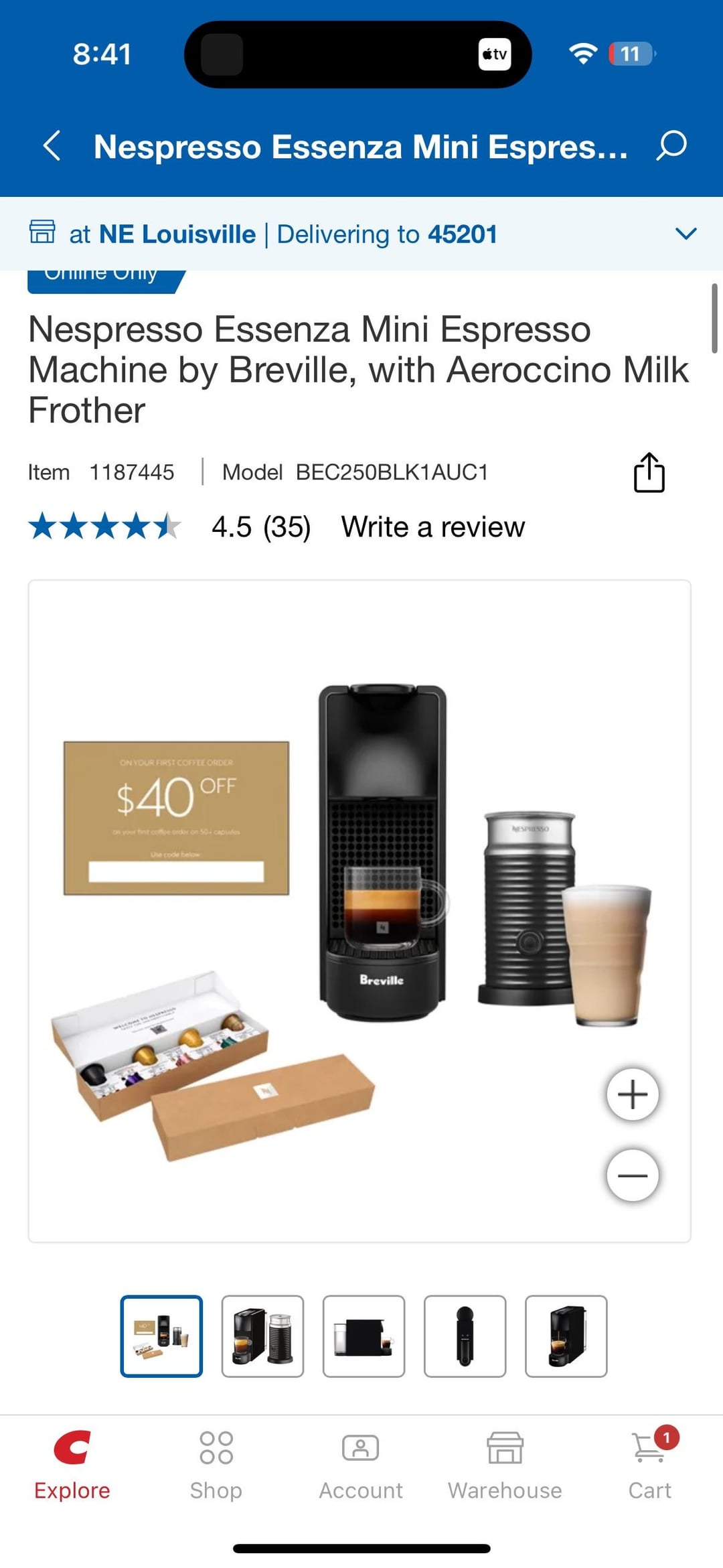Select the first bundle thumbnail
Image resolution: width=723 pixels, height=1568 pixels.
click(x=161, y=1336)
